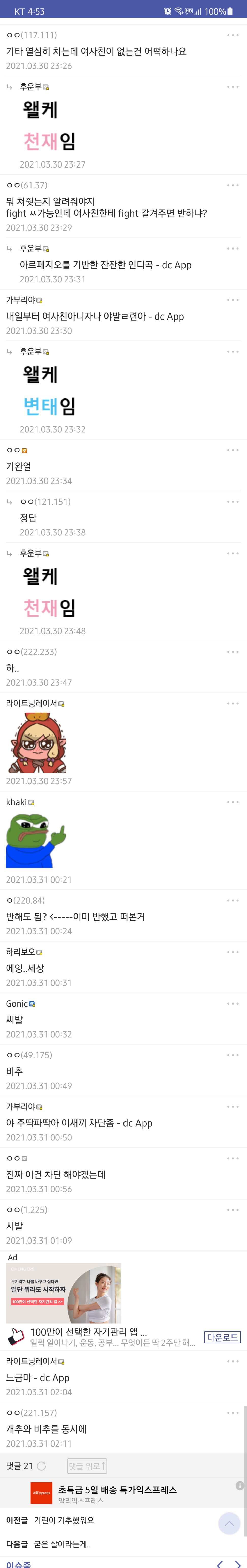The width and height of the screenshot is (247, 1568).
Task: Open options for 221.157 comment
Action: pos(233,1413)
